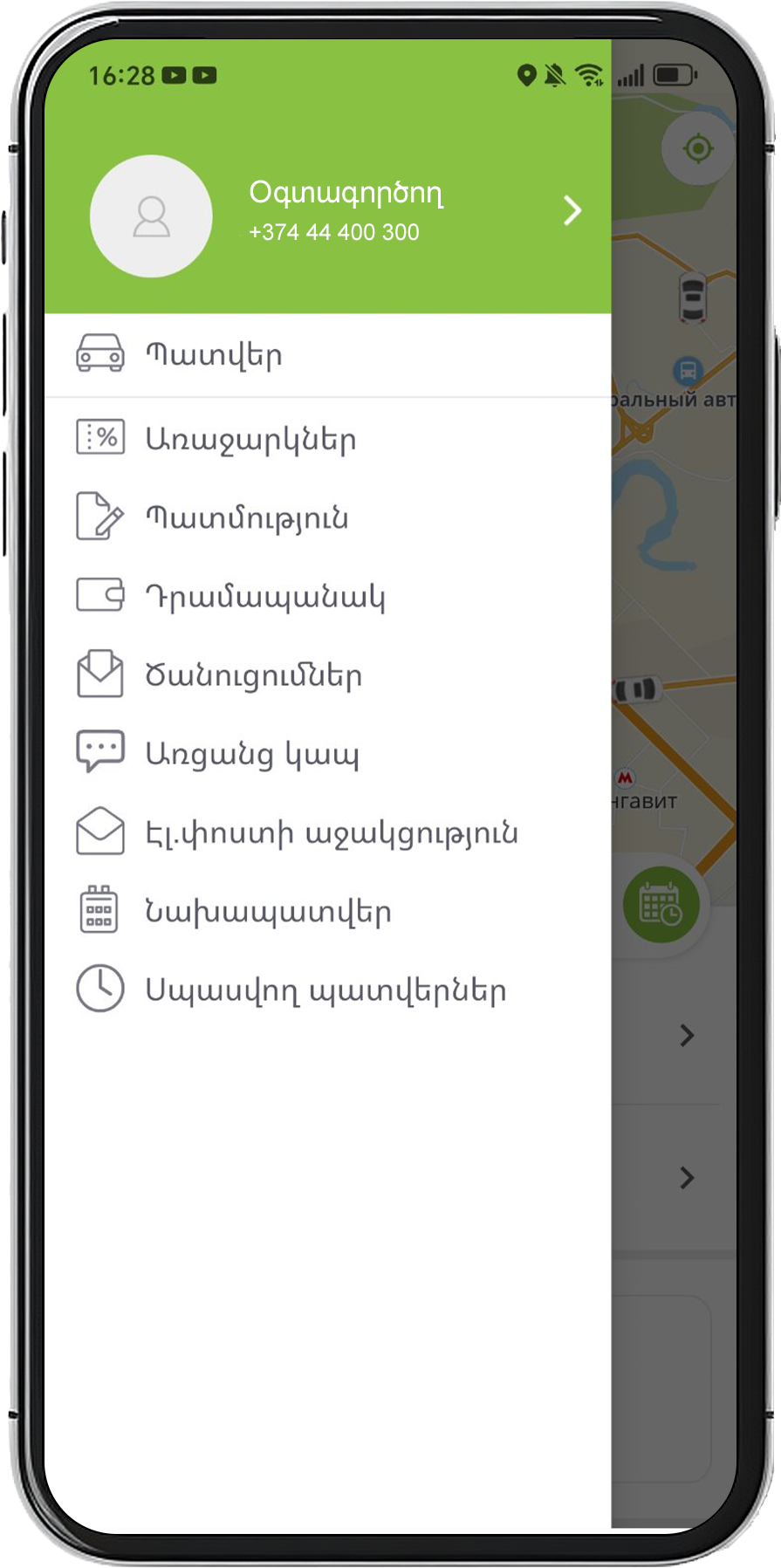The image size is (781, 1568).
Task: Tap the green calendar schedule button
Action: point(661,905)
